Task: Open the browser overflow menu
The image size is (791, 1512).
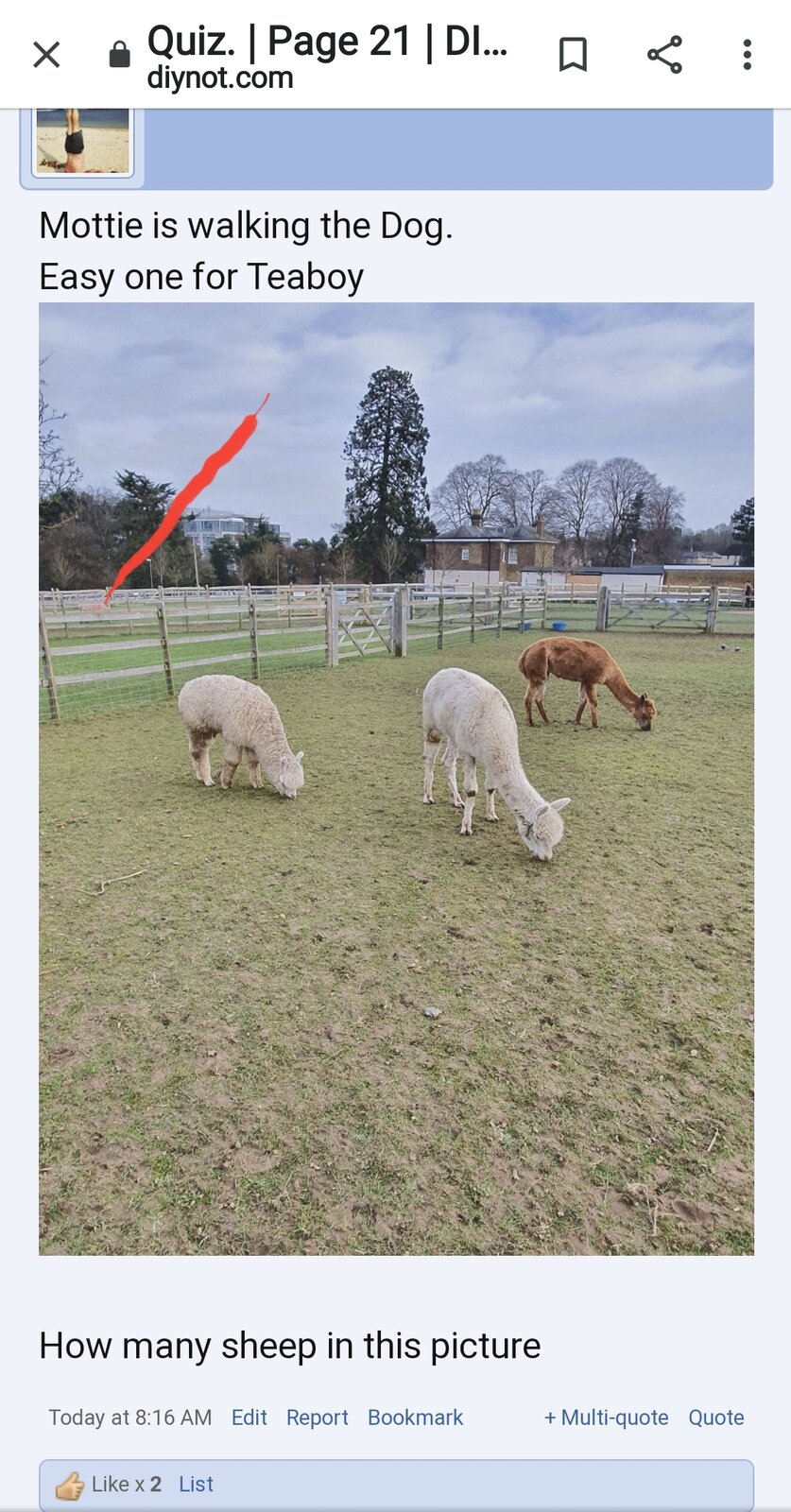Action: pyautogui.click(x=747, y=55)
